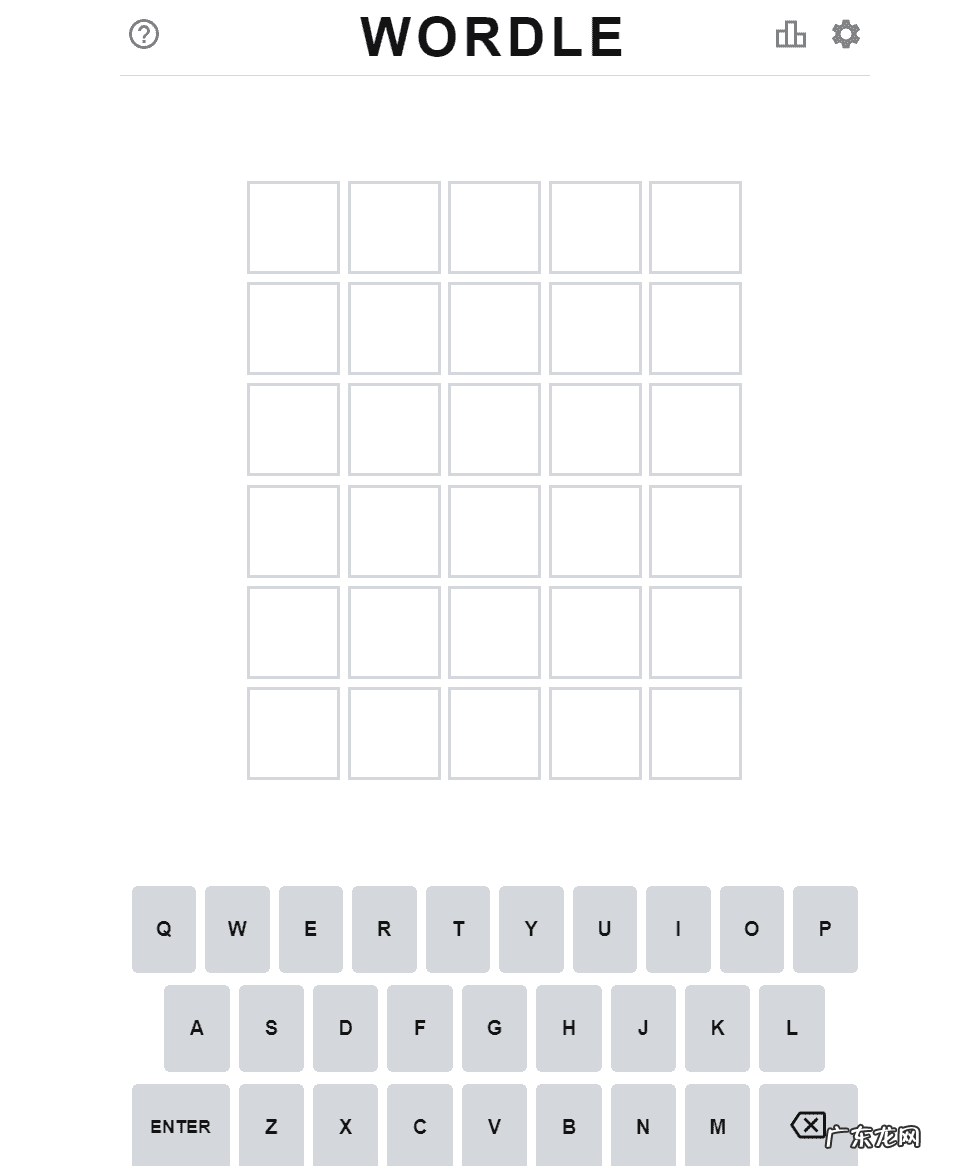959x1166 pixels.
Task: Tap the P key
Action: pos(825,929)
